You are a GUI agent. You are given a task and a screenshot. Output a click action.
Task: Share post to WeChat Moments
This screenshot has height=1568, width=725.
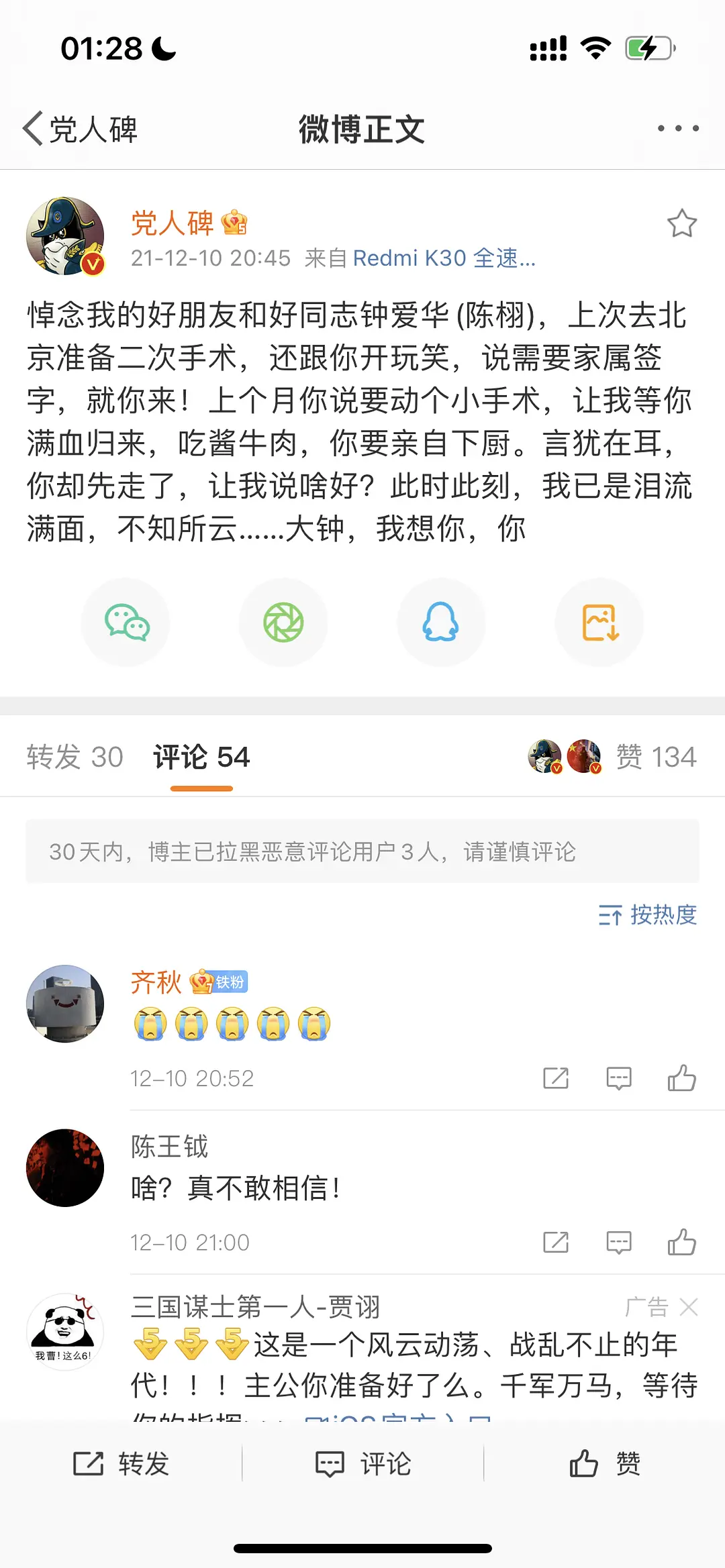283,623
